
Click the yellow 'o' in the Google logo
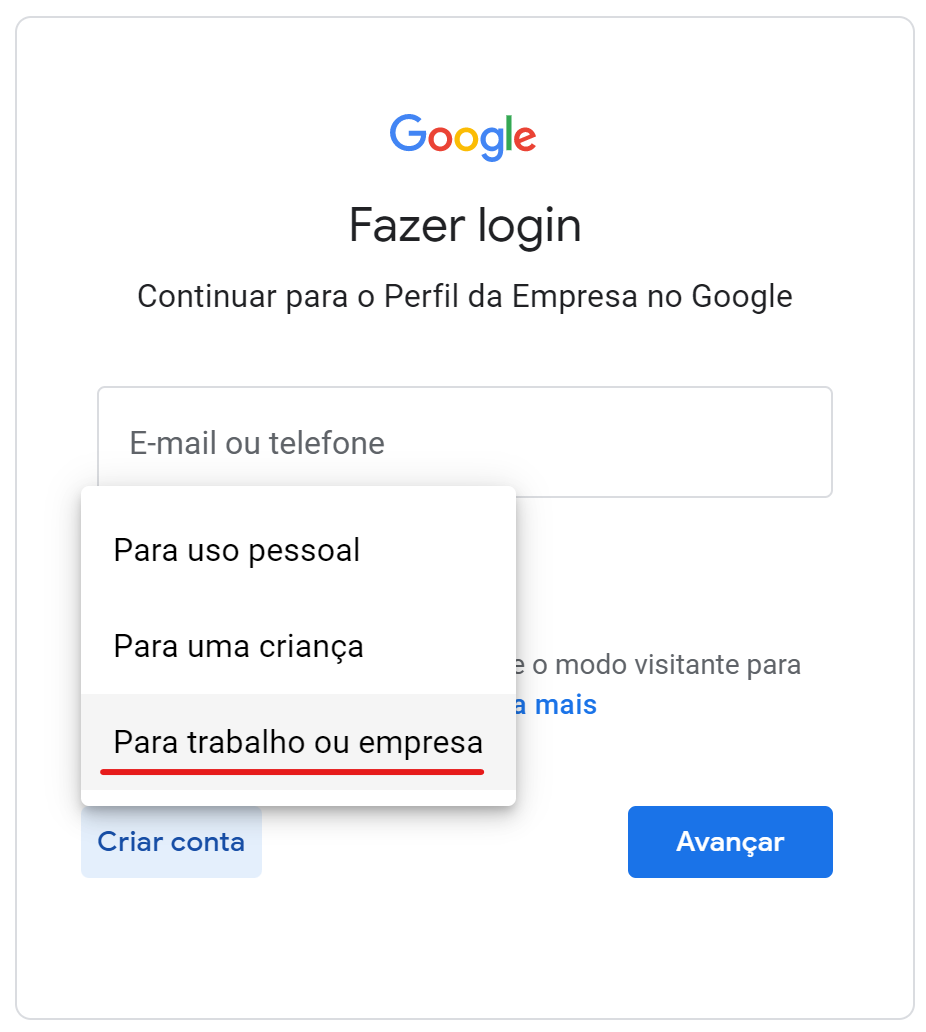466,140
